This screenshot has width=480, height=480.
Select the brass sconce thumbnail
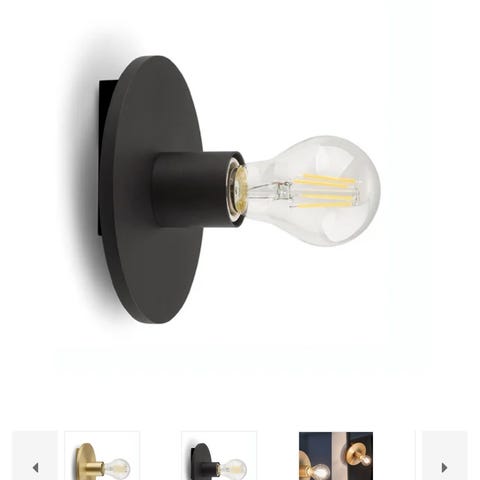[x=102, y=456]
